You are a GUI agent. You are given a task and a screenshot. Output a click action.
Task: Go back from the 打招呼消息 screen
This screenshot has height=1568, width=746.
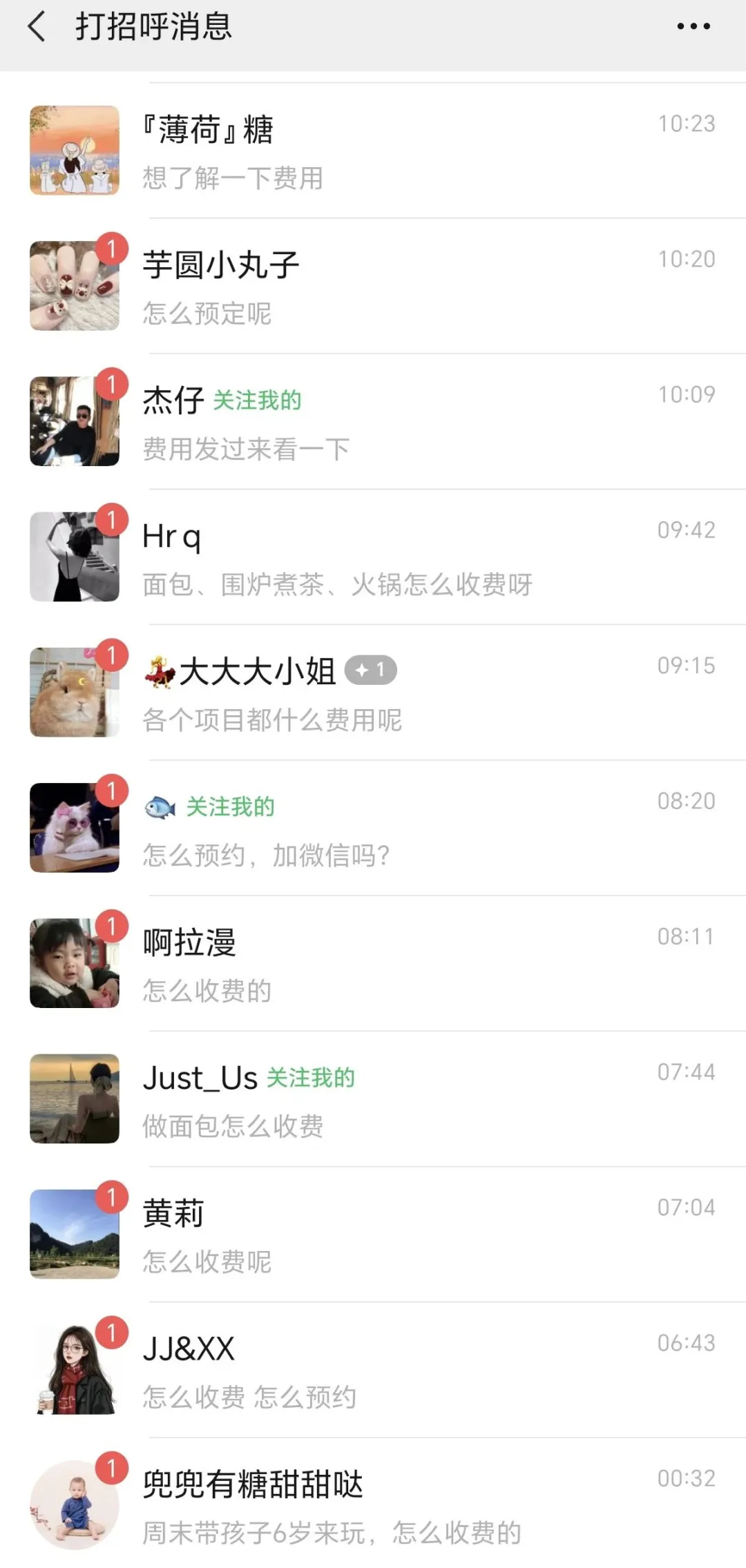coord(36,27)
